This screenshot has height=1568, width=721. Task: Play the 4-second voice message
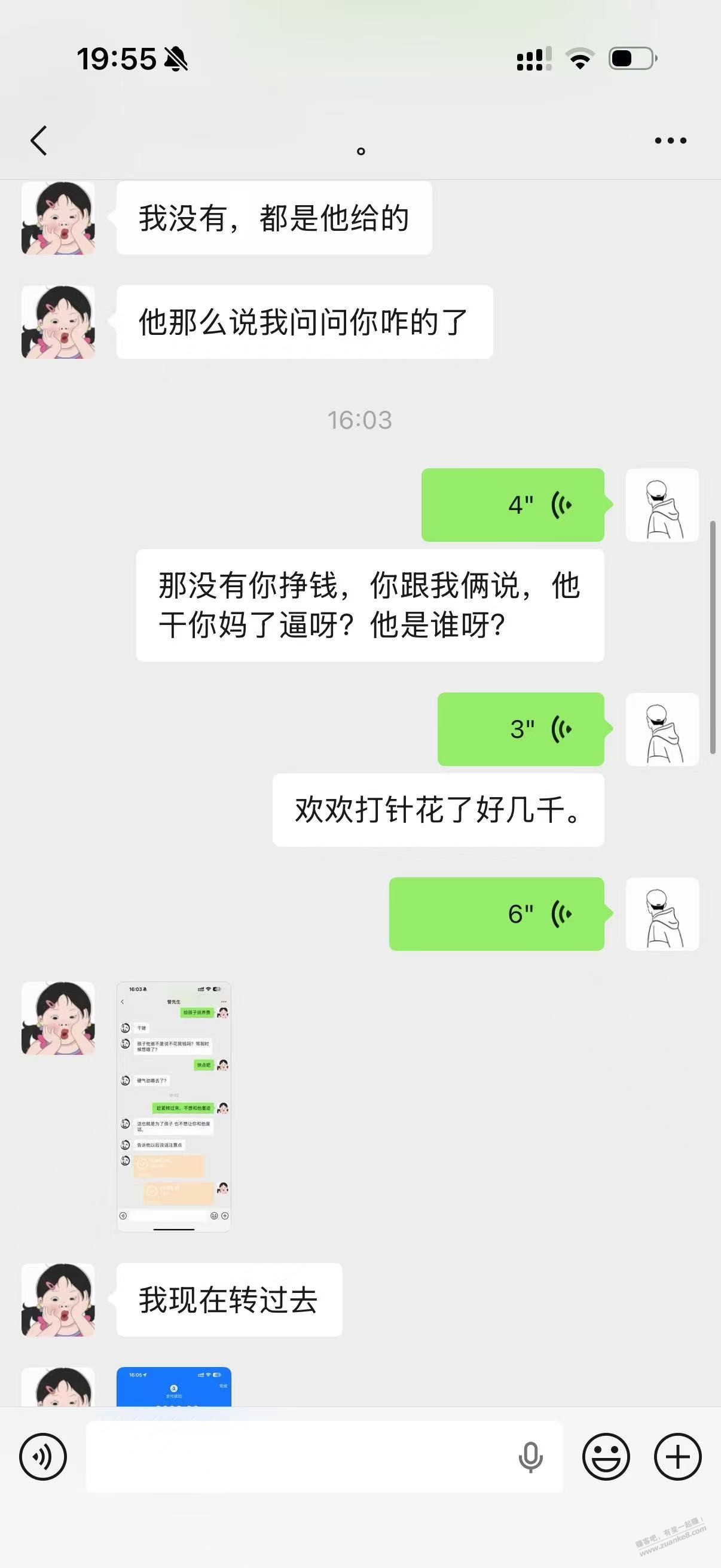tap(513, 505)
